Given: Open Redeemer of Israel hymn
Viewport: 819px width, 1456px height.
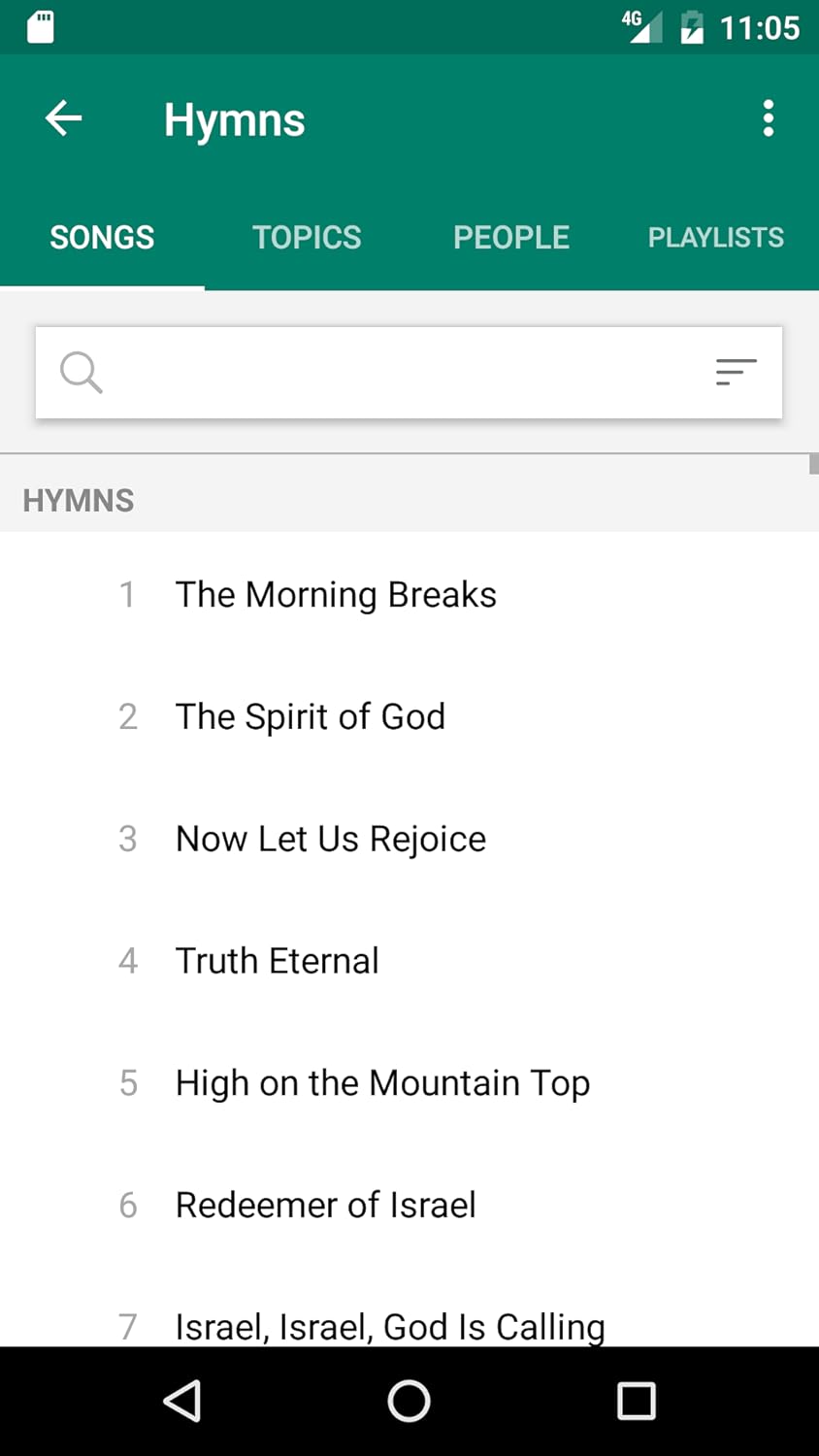Looking at the screenshot, I should pyautogui.click(x=325, y=1205).
